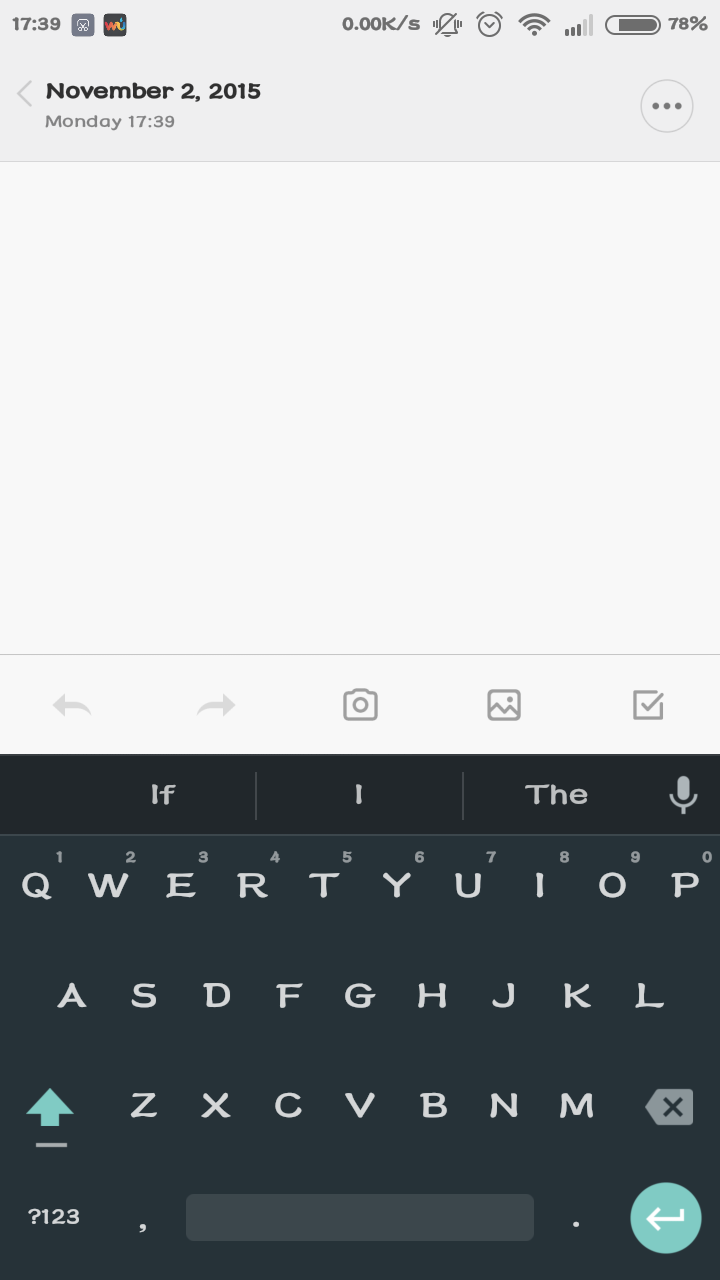Image resolution: width=720 pixels, height=1280 pixels.
Task: Undo the last edit
Action: tap(72, 706)
